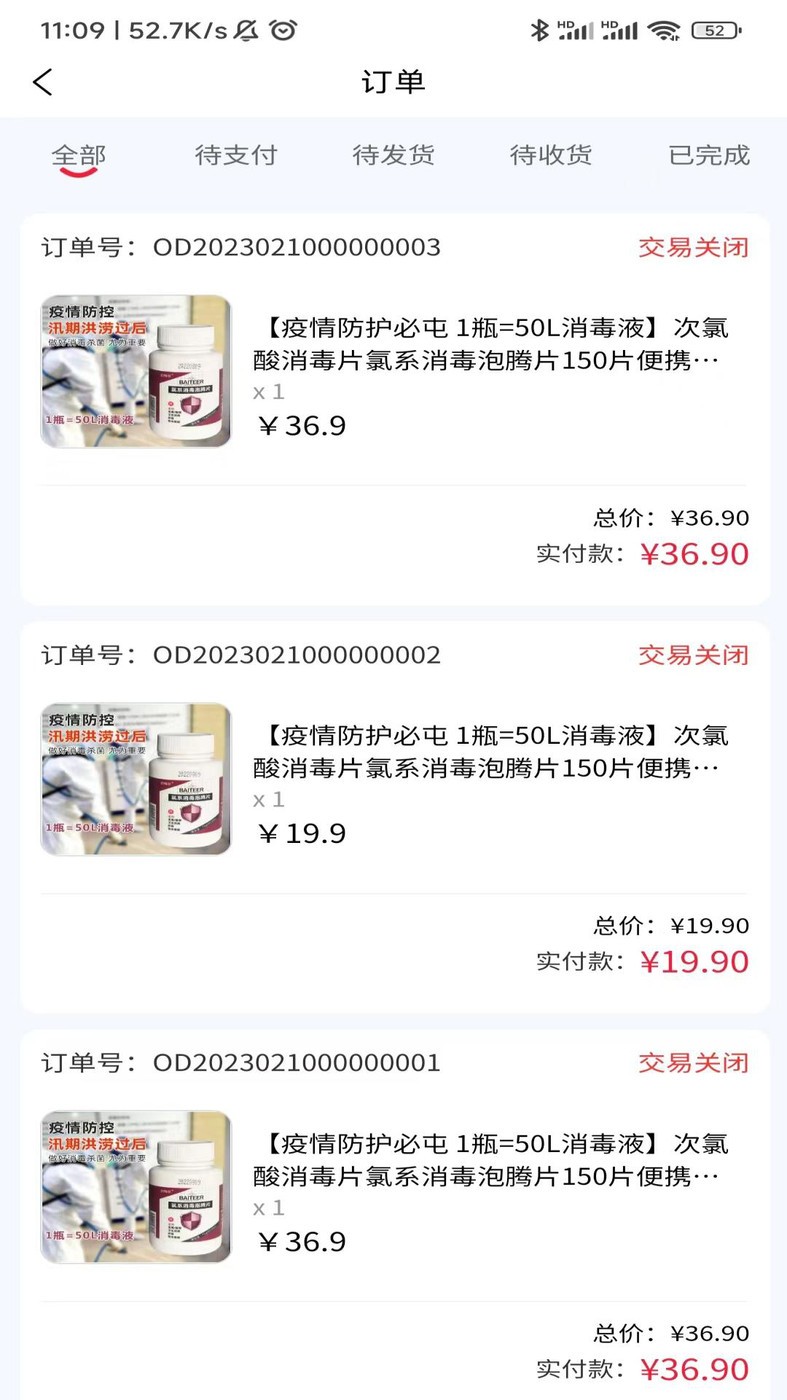Tap 交易关闭 on order OD2023021000000003
The image size is (787, 1400).
pyautogui.click(x=693, y=247)
